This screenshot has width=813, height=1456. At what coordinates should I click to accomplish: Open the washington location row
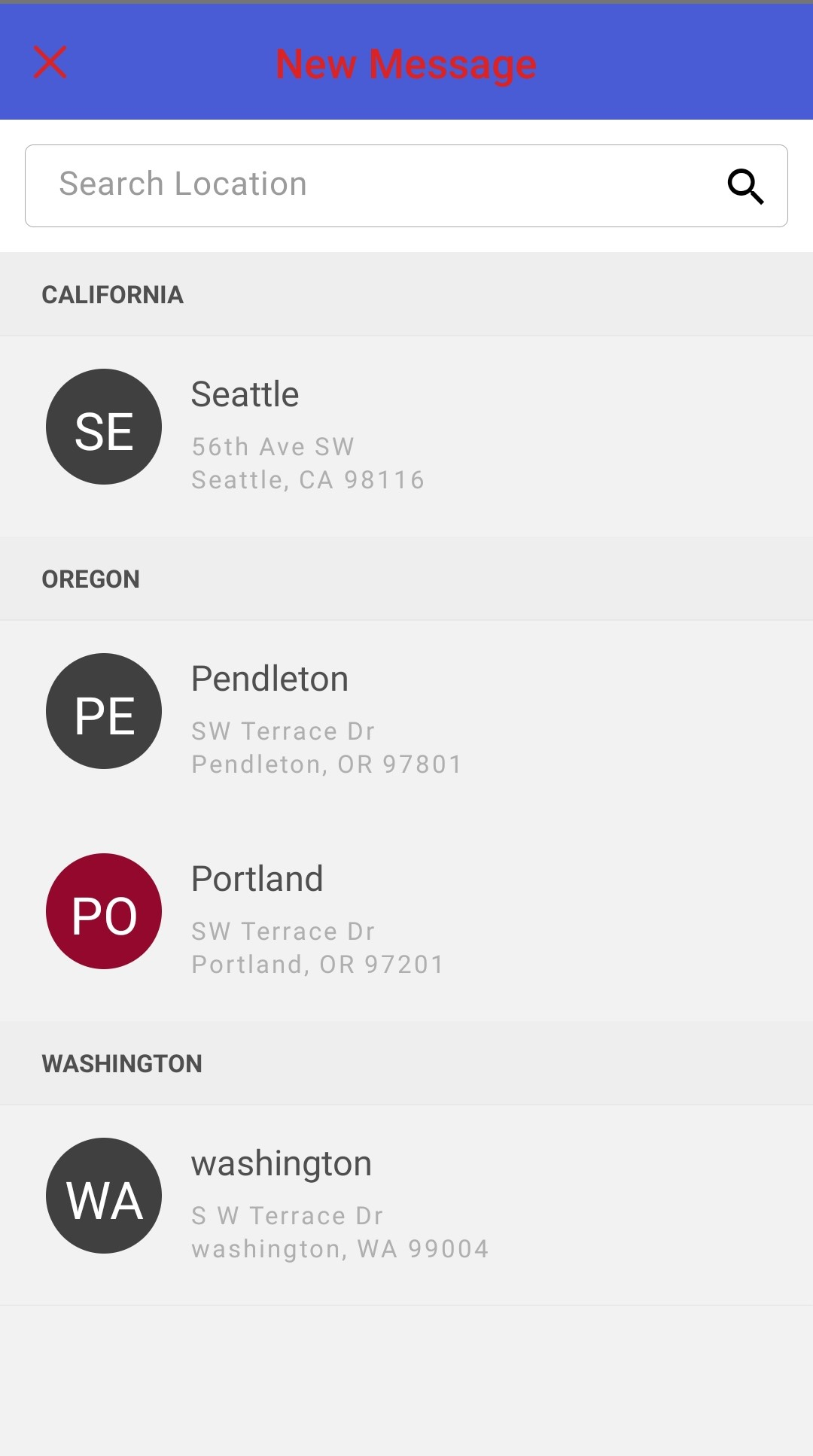[x=406, y=1204]
